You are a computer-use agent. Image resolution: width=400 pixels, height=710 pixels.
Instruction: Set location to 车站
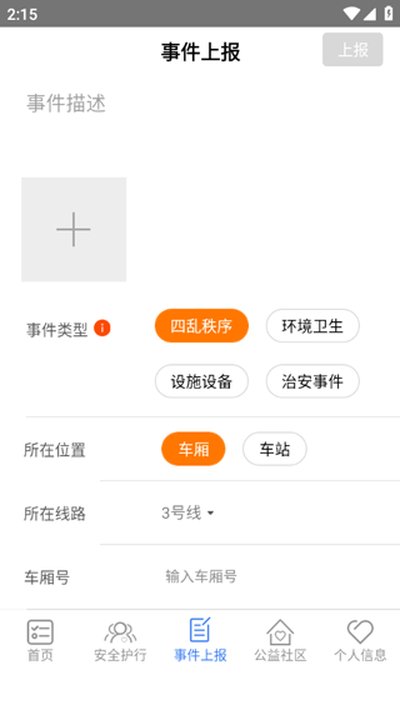(x=275, y=449)
